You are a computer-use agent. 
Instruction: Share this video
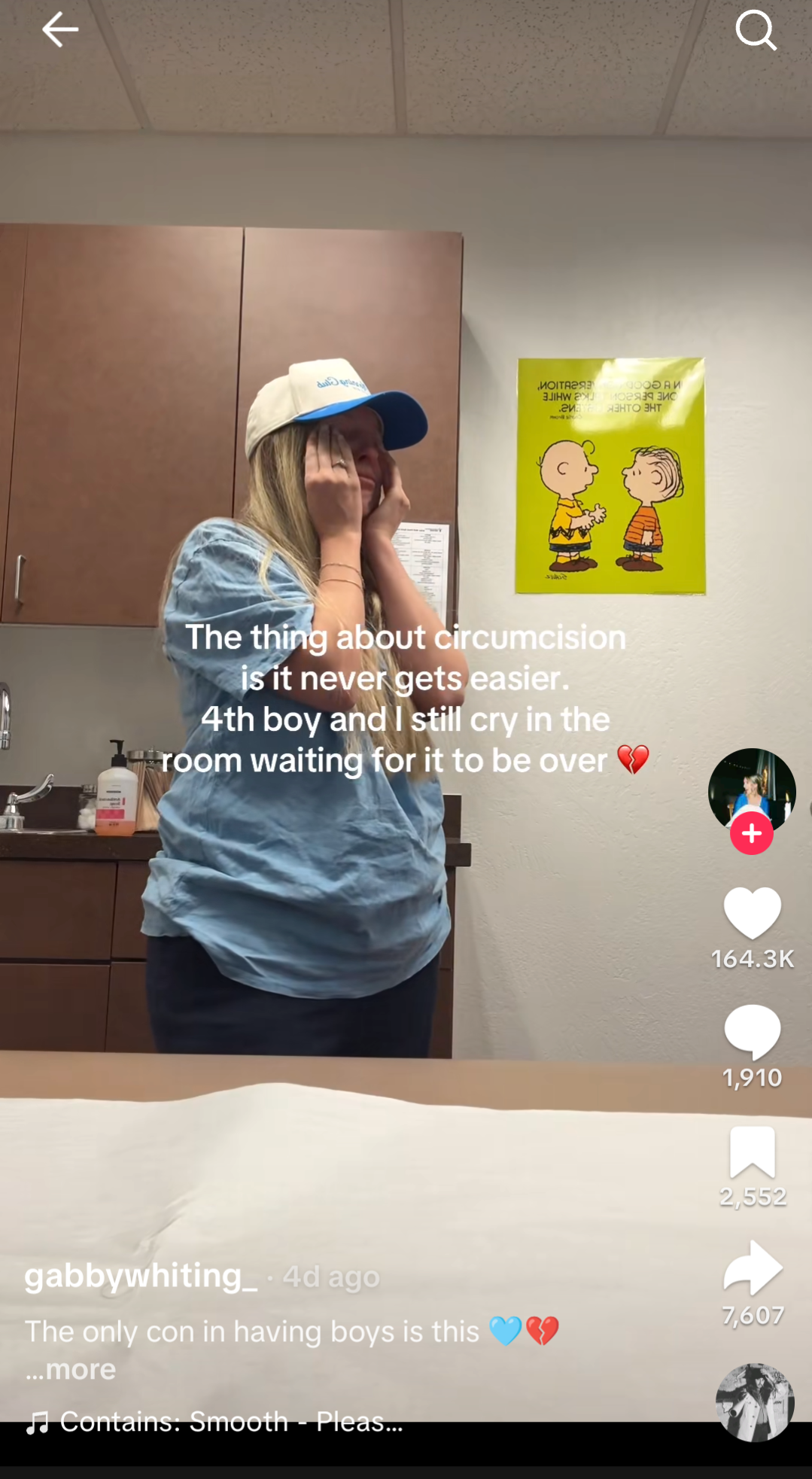pyautogui.click(x=752, y=1270)
